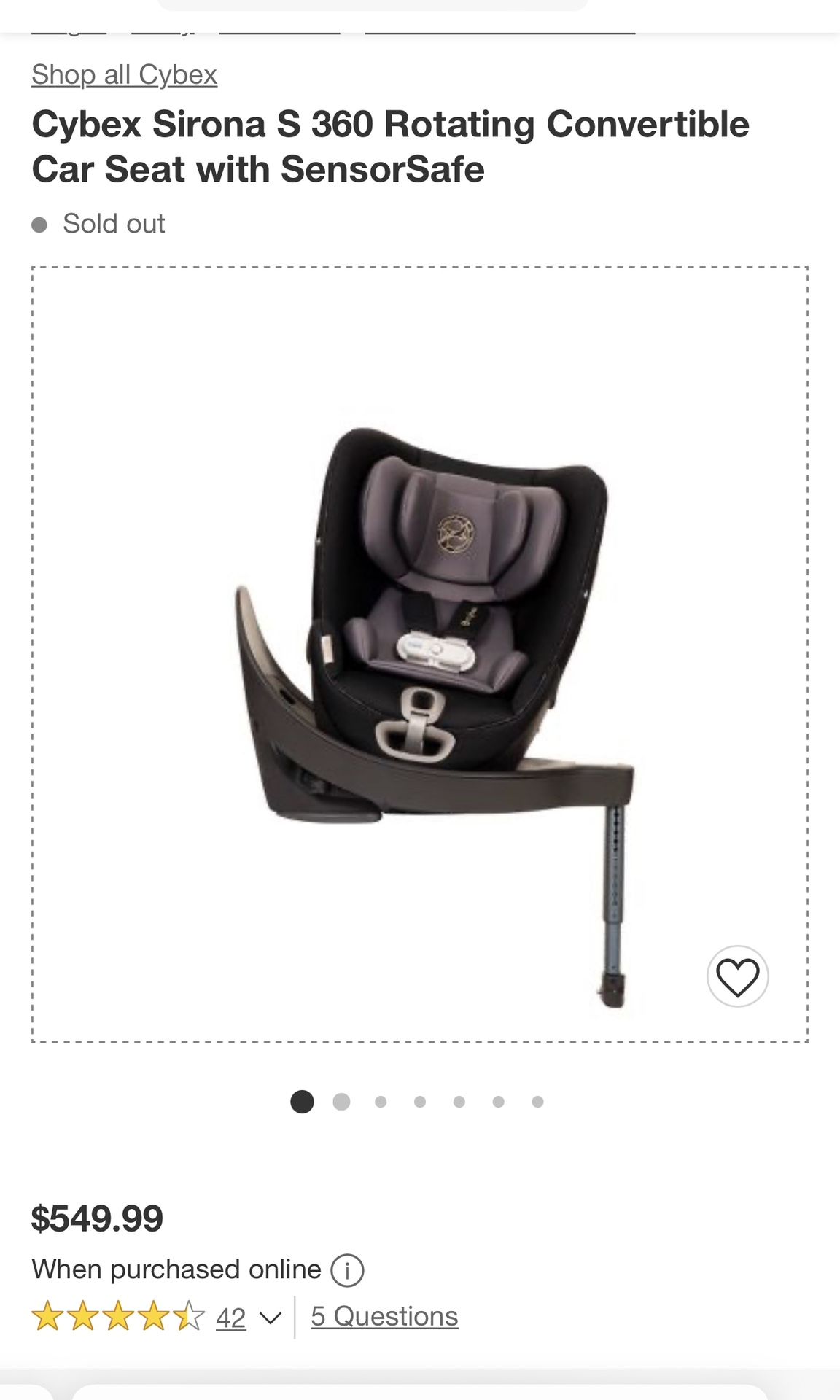Image resolution: width=840 pixels, height=1400 pixels.
Task: Click the circled i next to online pricing
Action: point(349,1269)
